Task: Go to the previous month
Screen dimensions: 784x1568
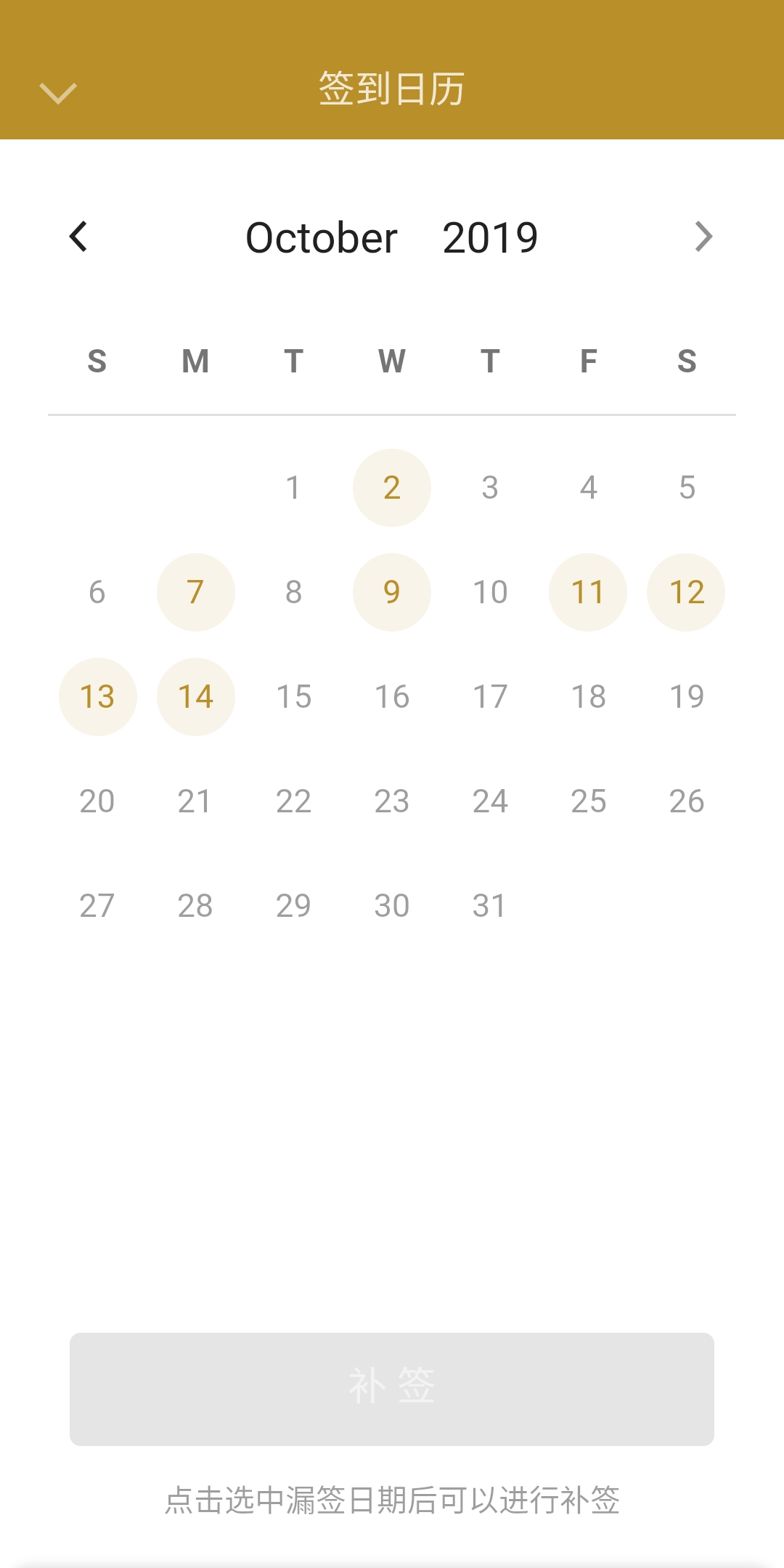Action: (x=78, y=237)
